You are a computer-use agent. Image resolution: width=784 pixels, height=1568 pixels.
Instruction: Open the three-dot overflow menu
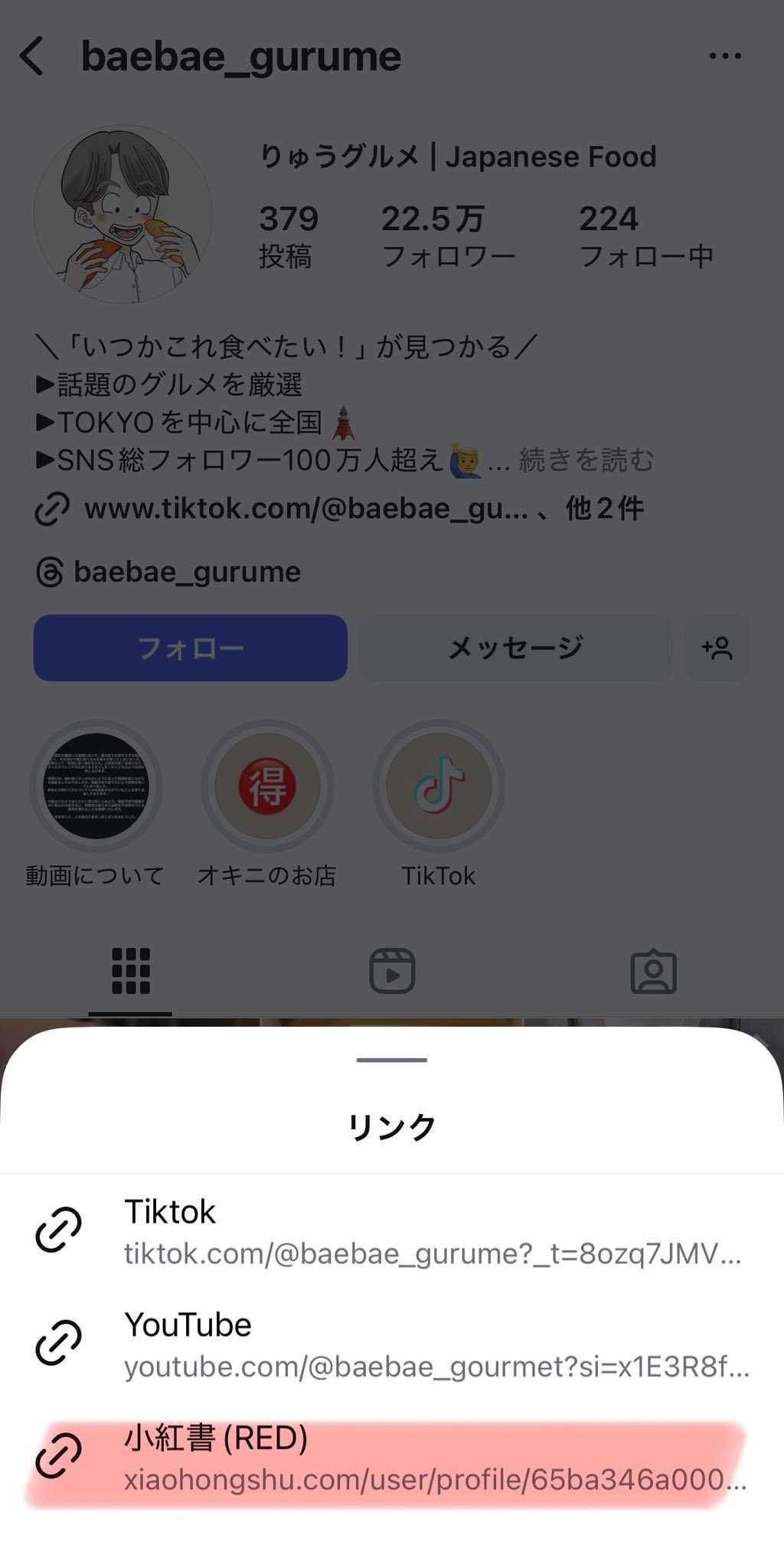(724, 56)
